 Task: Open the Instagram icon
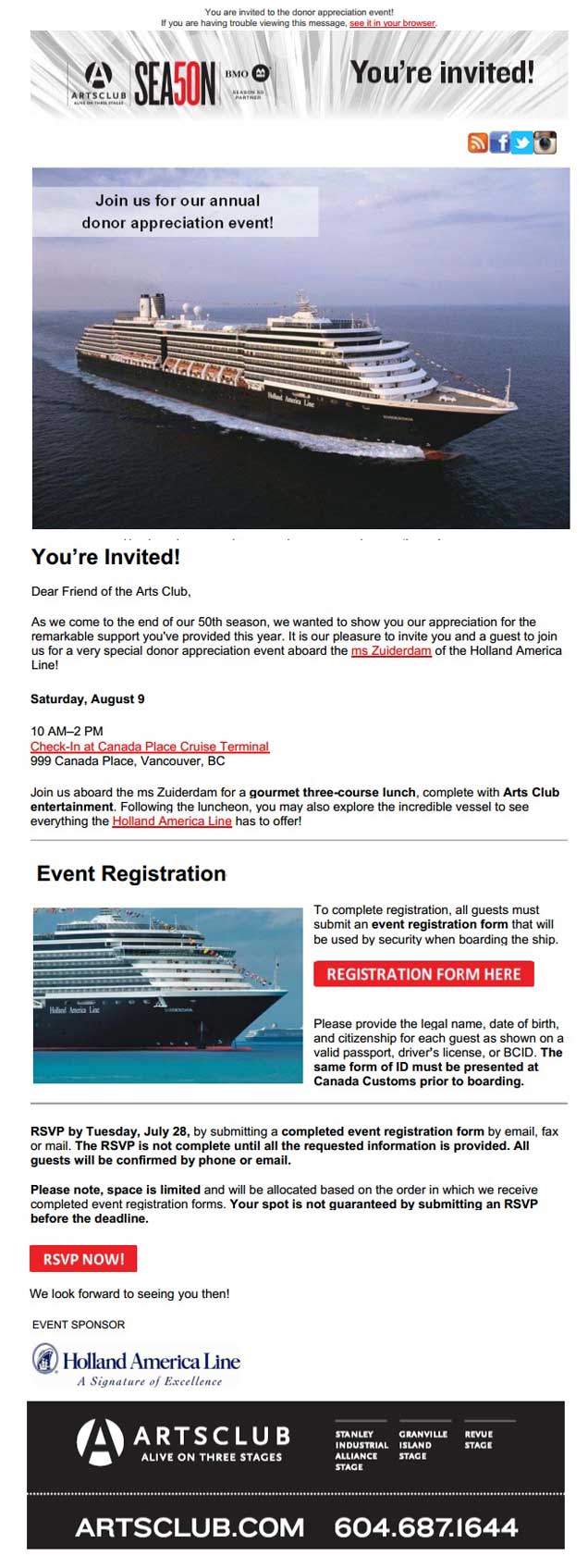coord(545,142)
